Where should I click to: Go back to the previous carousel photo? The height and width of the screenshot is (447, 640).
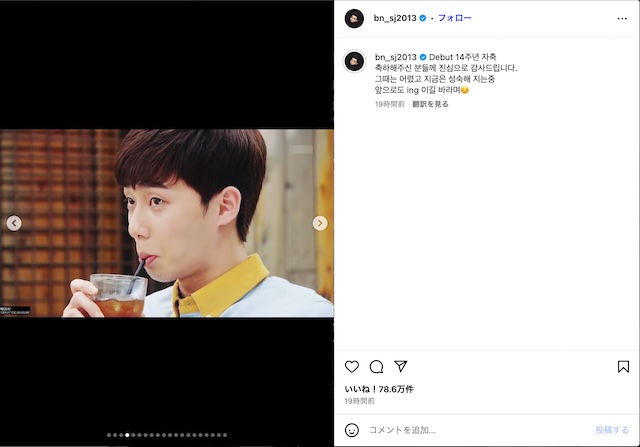point(14,223)
